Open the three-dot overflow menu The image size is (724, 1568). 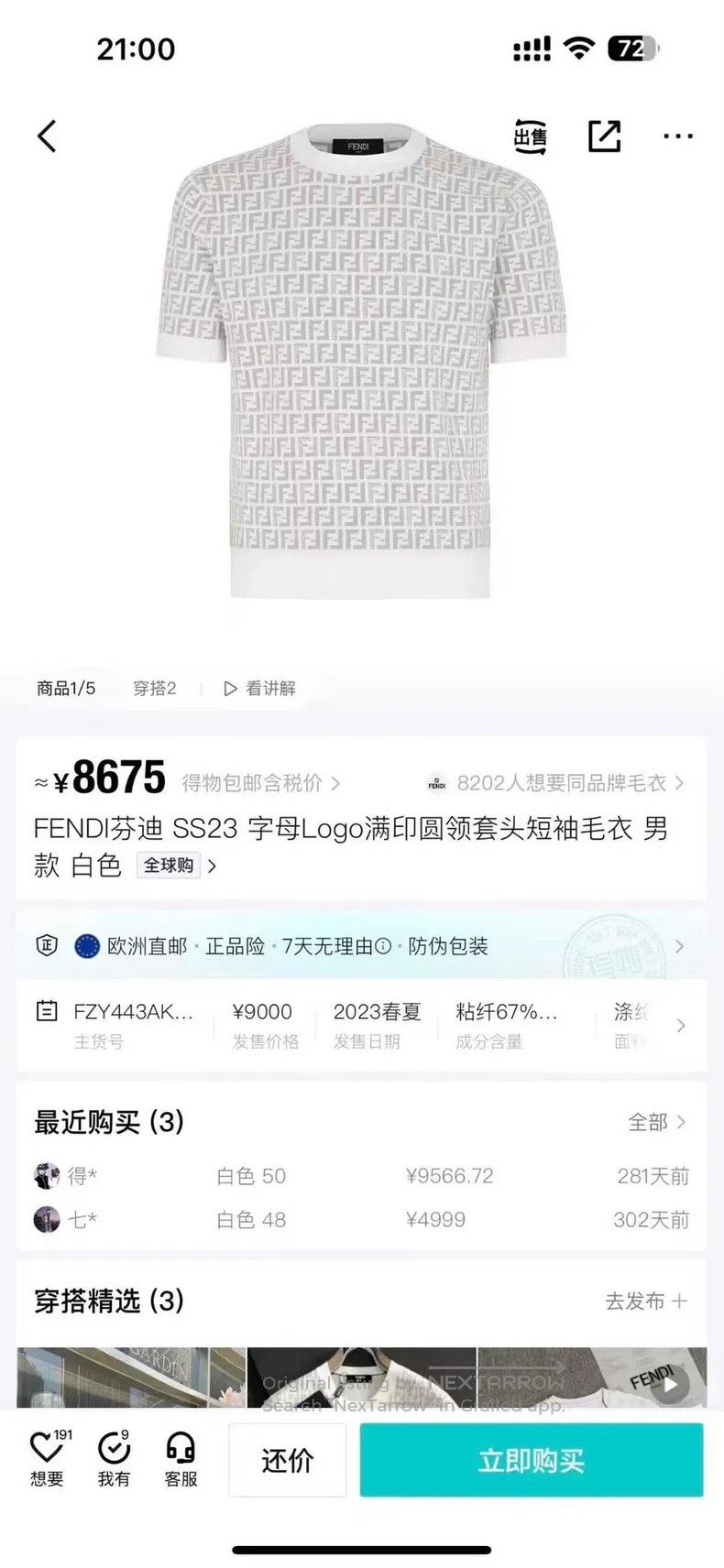tap(678, 136)
